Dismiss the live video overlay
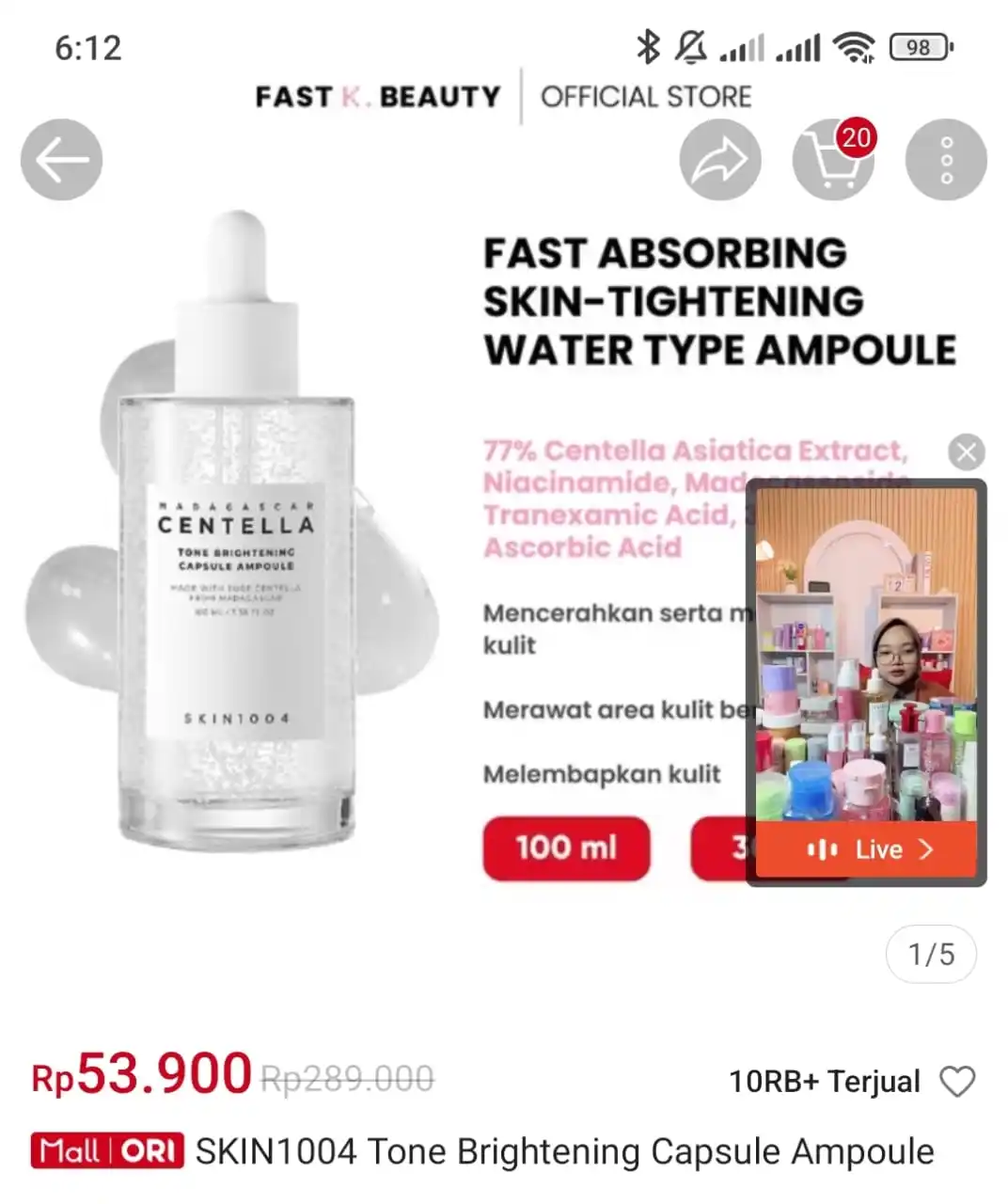 point(967,452)
